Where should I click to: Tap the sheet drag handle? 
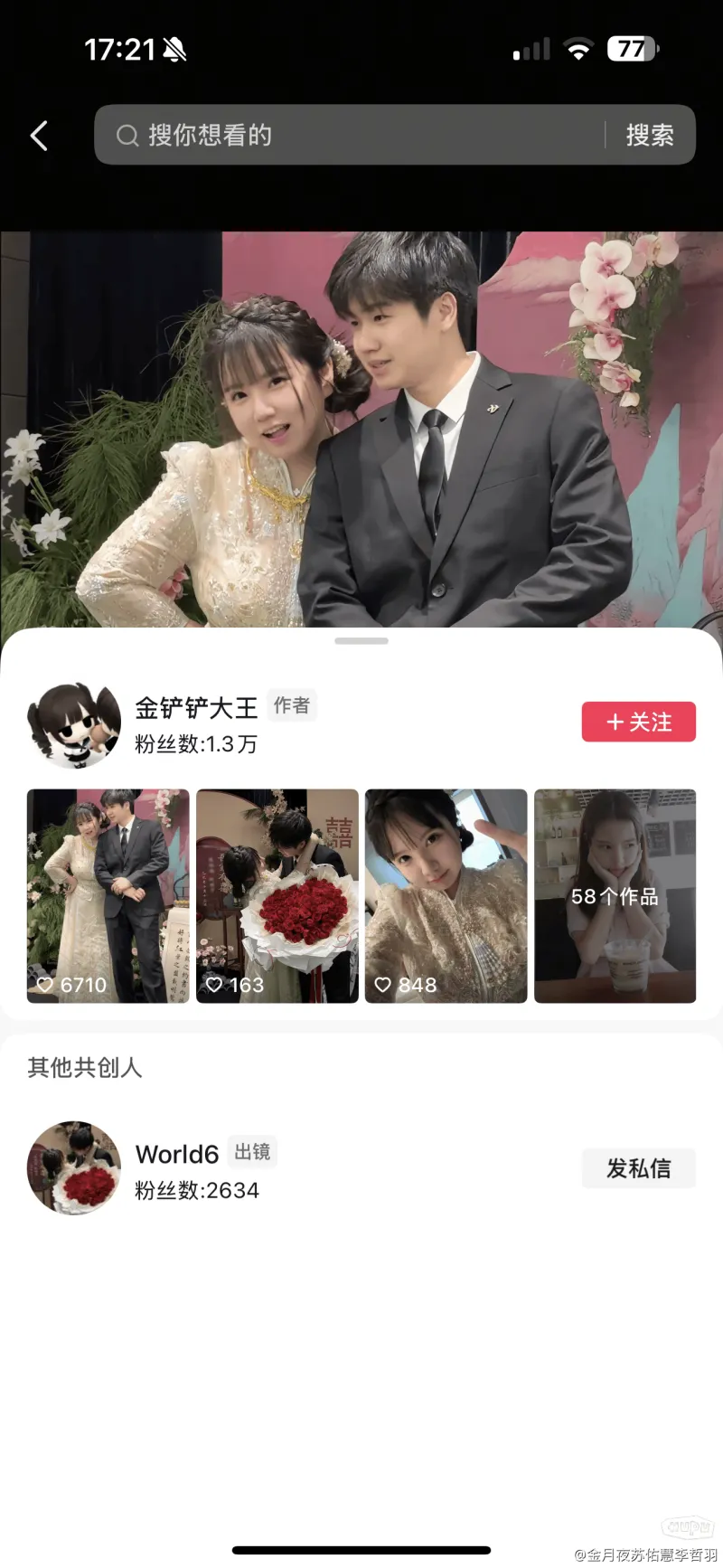pos(361,641)
